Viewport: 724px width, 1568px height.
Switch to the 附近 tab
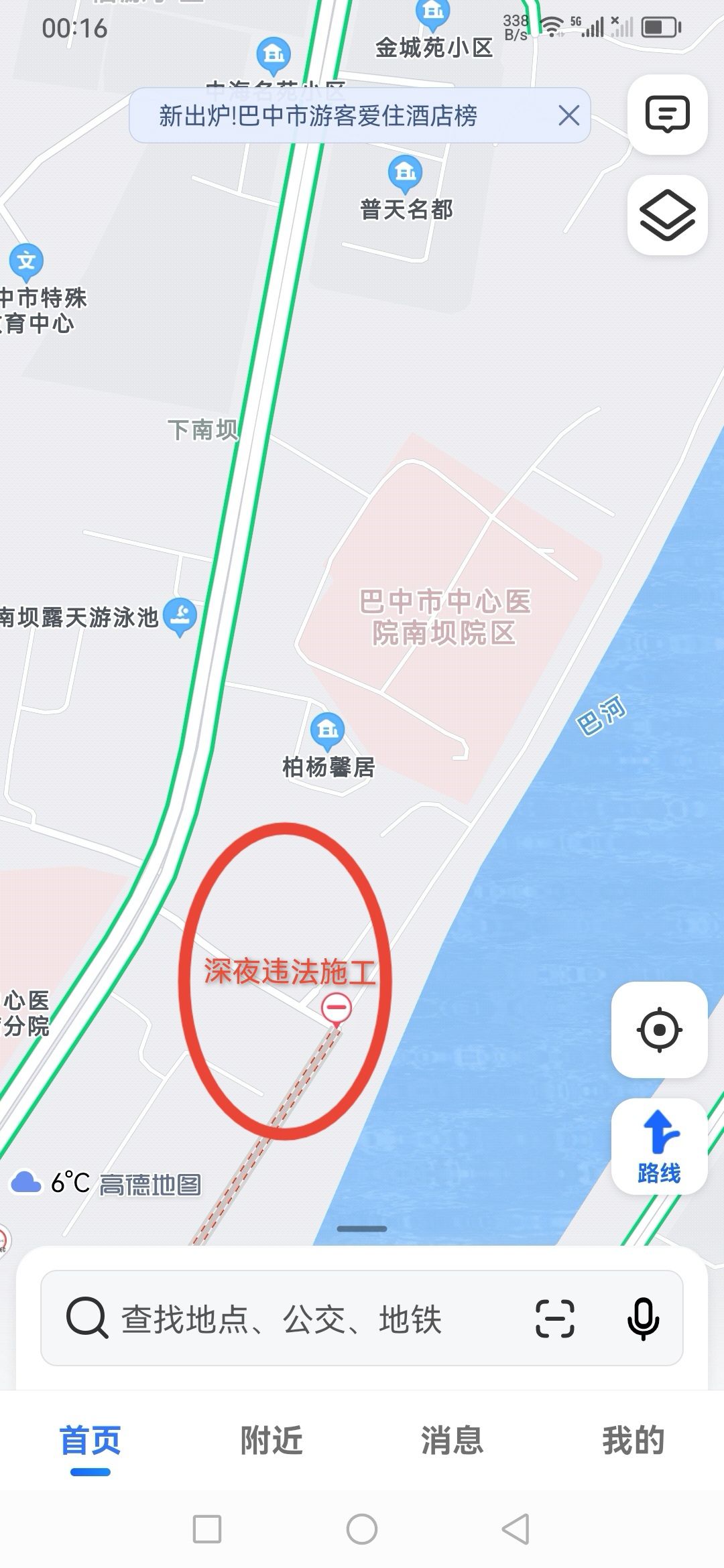click(271, 1441)
